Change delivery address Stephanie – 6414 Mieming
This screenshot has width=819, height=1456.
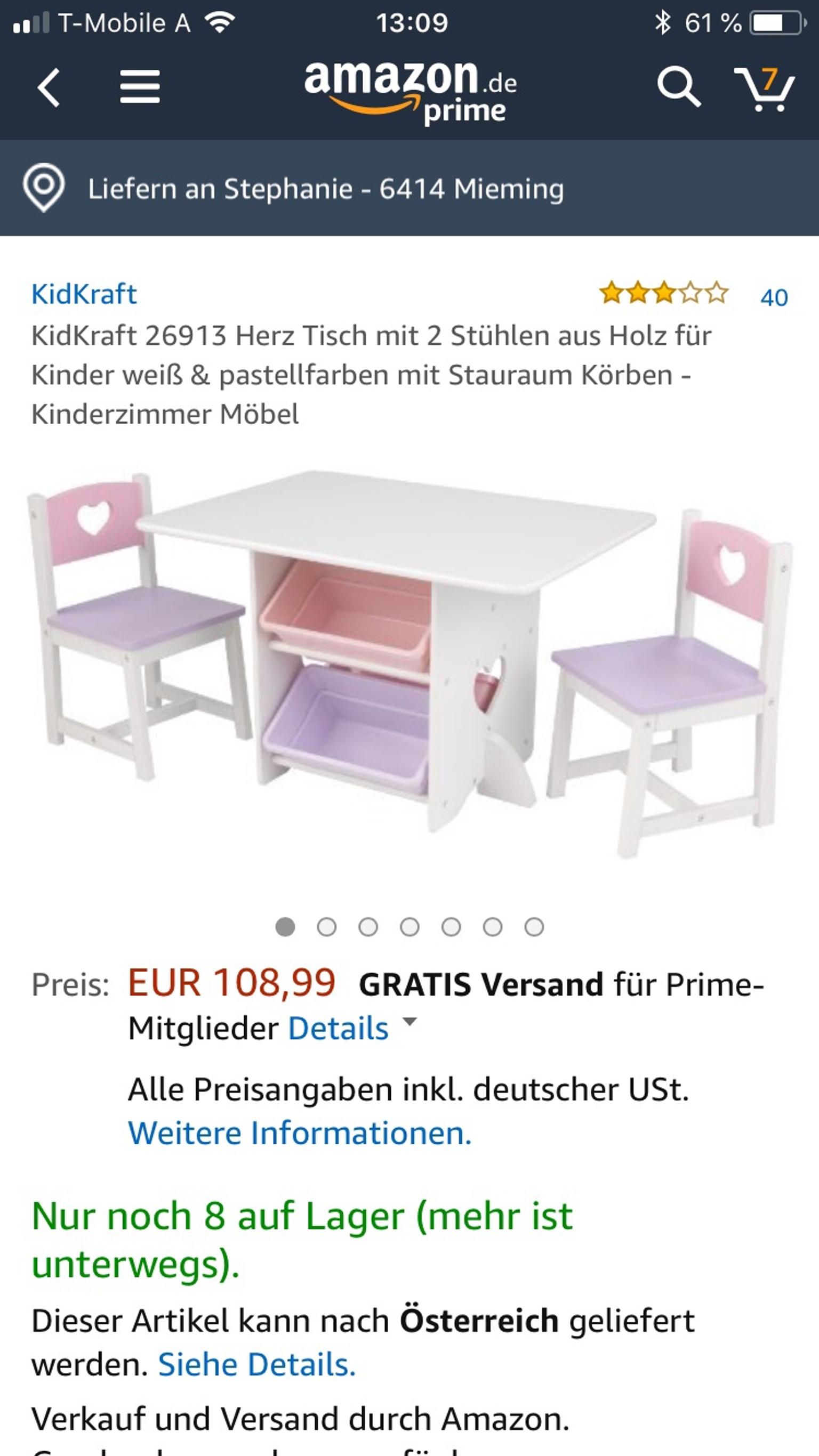325,189
